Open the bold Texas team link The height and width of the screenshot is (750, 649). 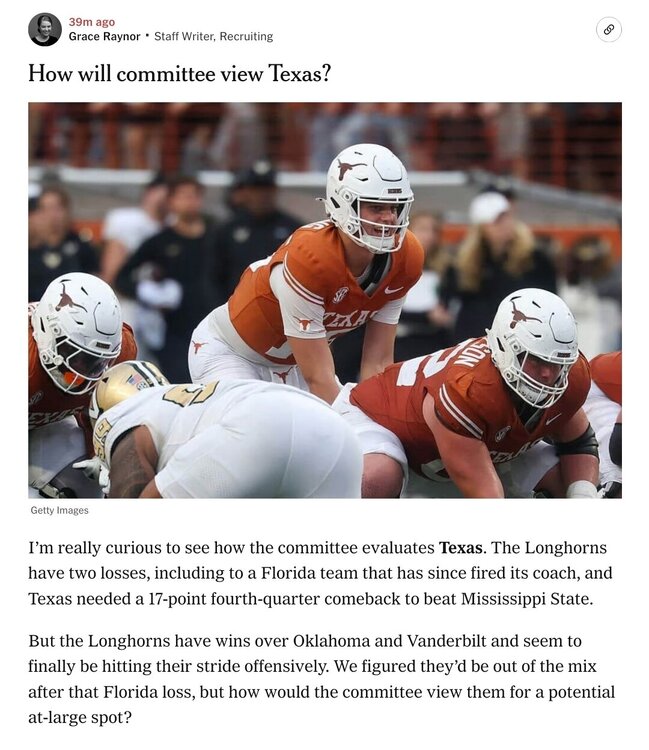[461, 548]
